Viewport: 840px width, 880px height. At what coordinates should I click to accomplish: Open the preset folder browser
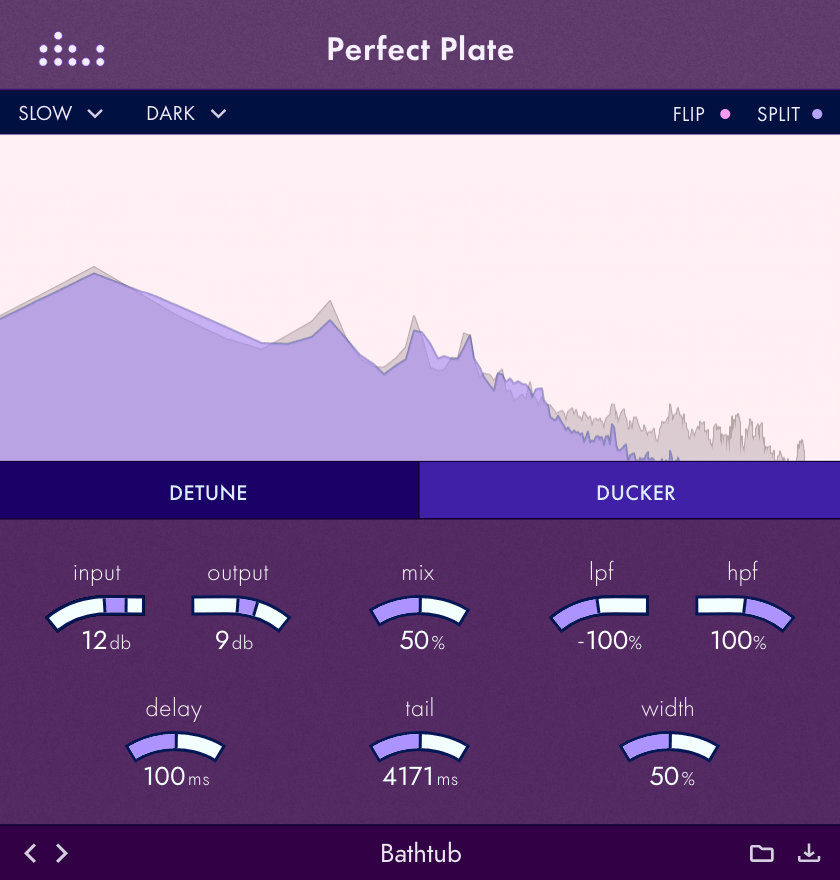(x=762, y=853)
